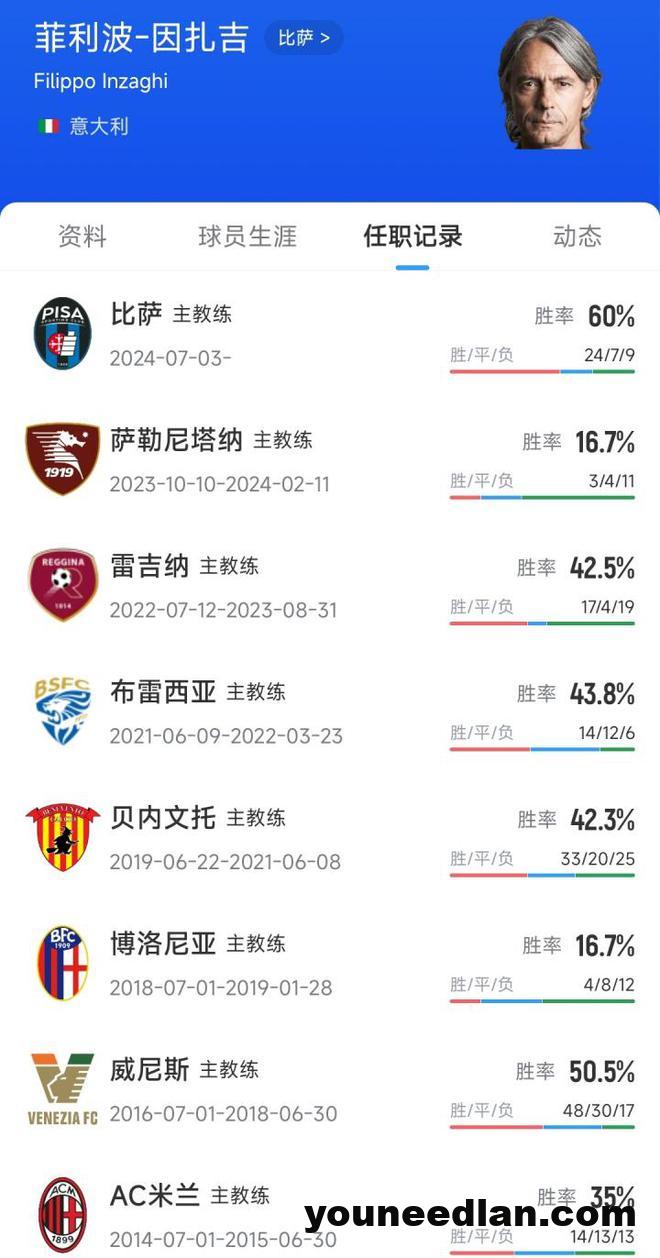The height and width of the screenshot is (1258, 660).
Task: Open the 比萨 team chip
Action: 303,39
